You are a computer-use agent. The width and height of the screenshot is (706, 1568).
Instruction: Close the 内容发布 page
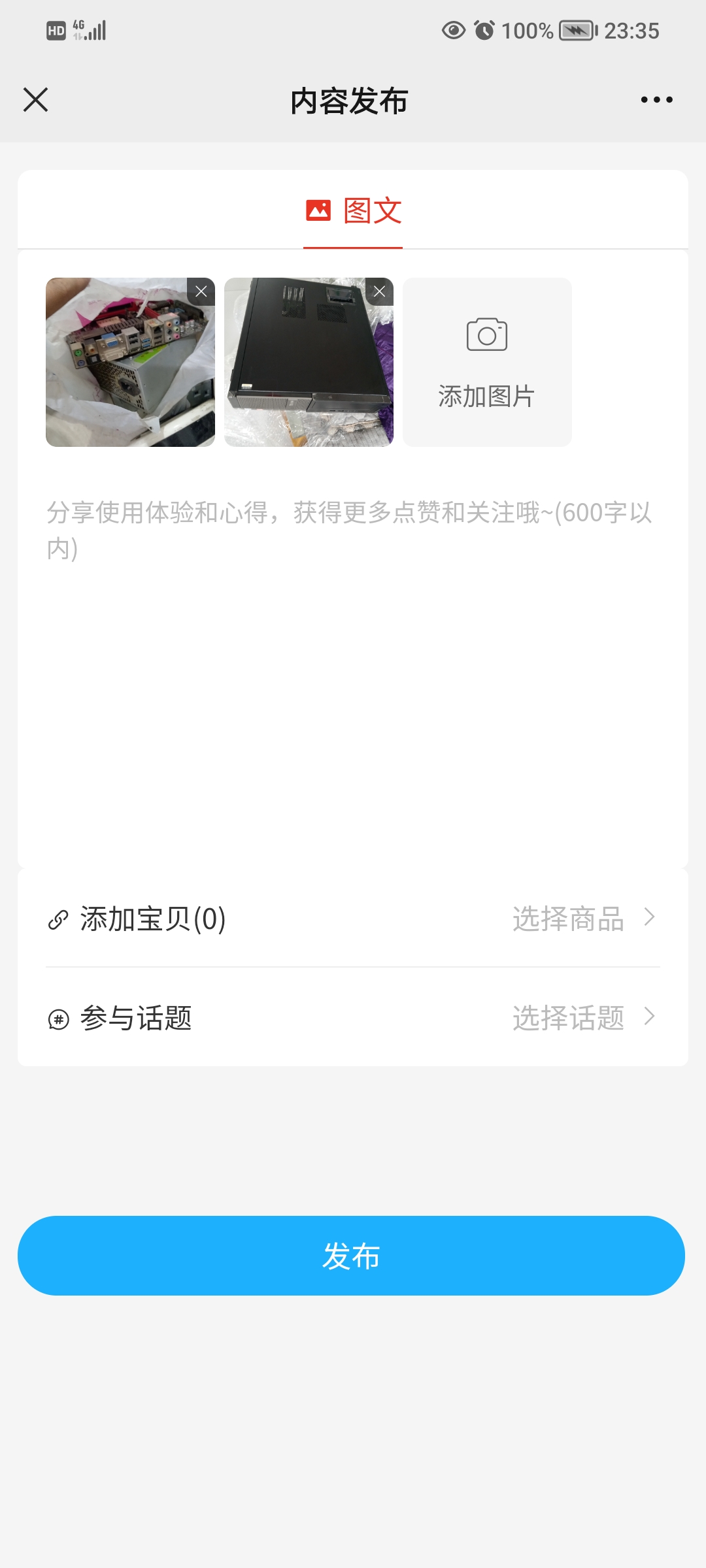click(x=35, y=100)
